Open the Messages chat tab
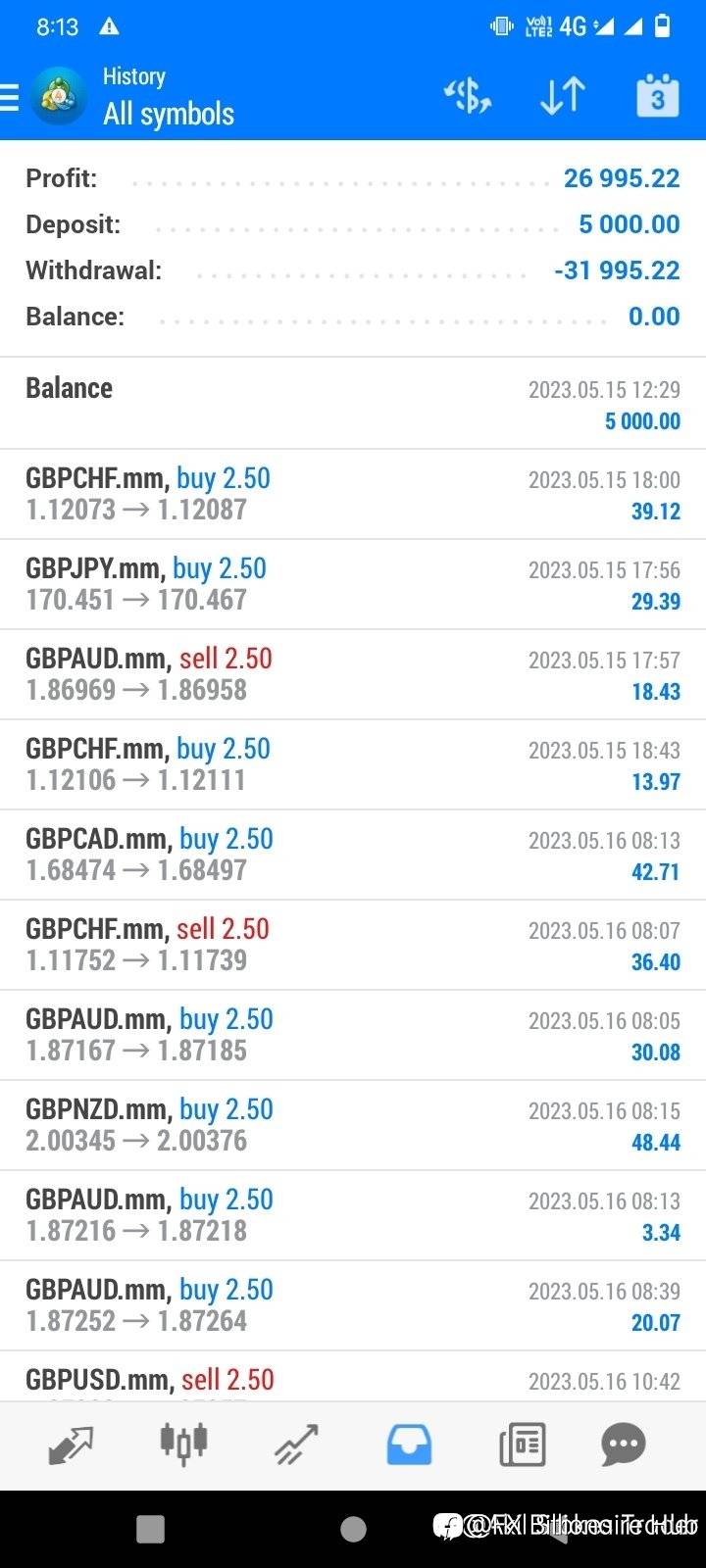Screen dimensions: 706x1568 [623, 1445]
